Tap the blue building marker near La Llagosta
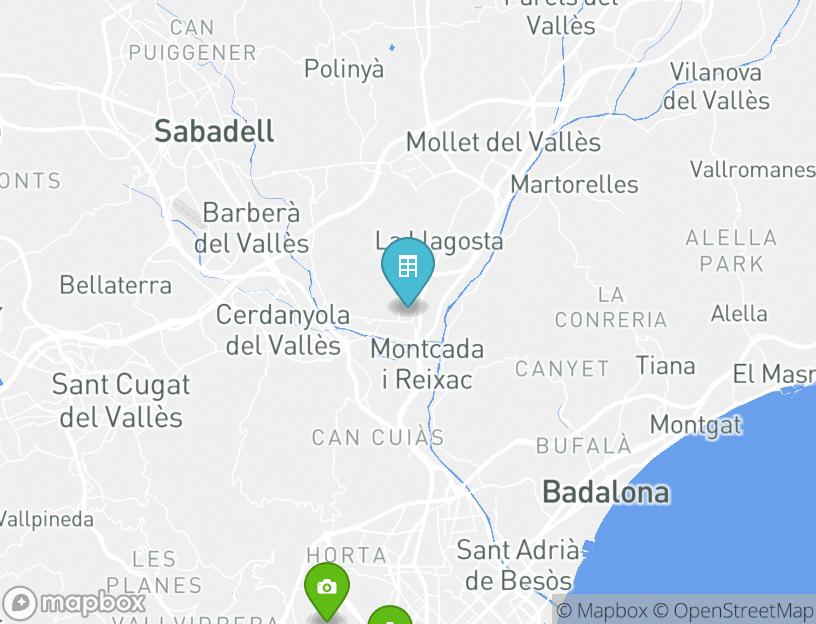The width and height of the screenshot is (816, 624). pos(407,270)
